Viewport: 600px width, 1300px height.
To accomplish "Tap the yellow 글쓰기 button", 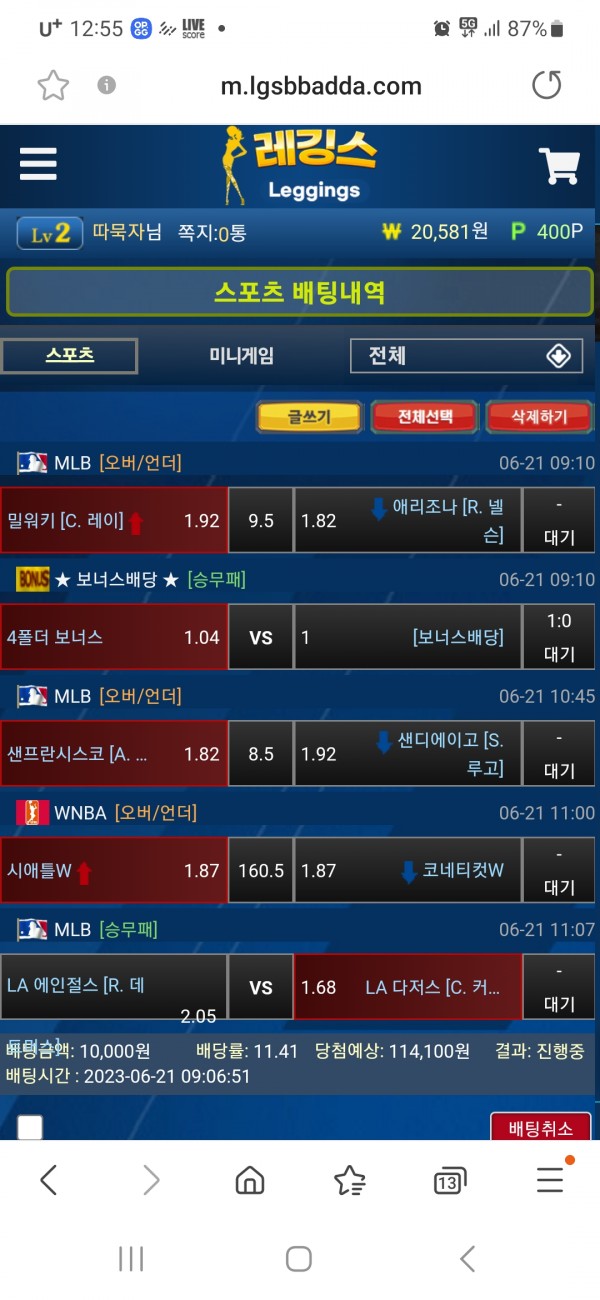I will click(x=309, y=417).
